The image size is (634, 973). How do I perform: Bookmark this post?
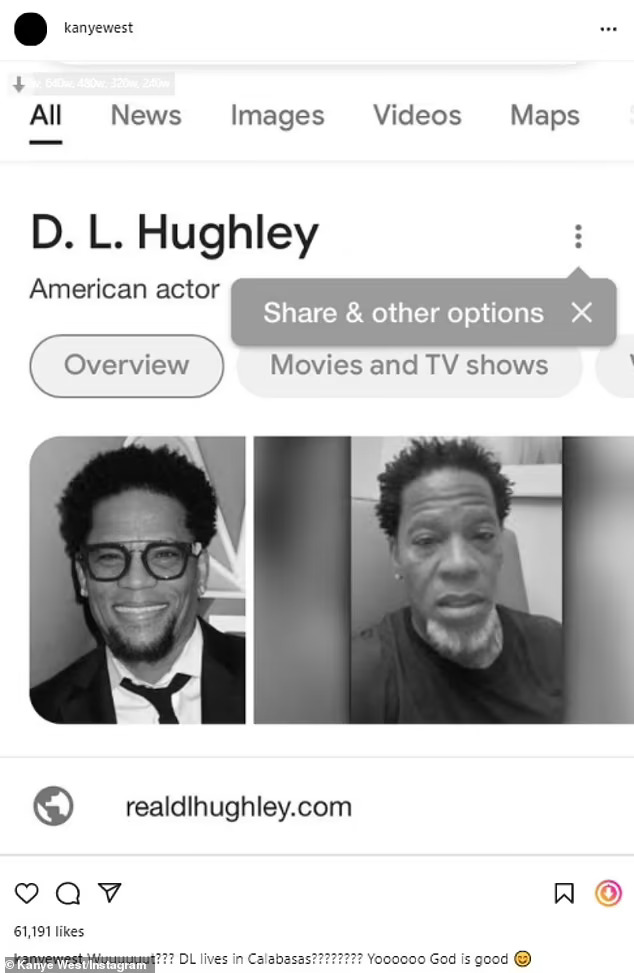(564, 893)
